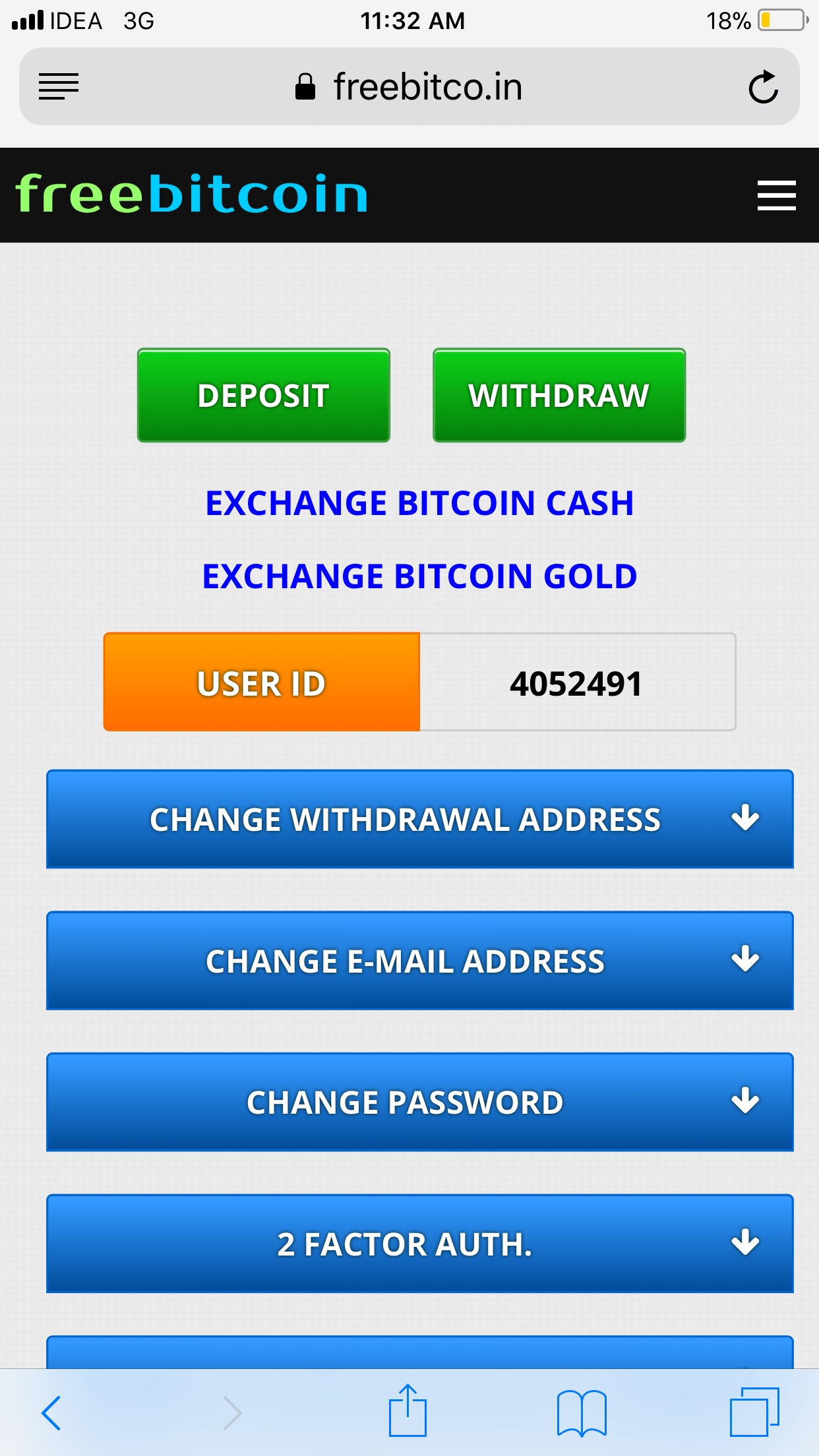The image size is (819, 1456).
Task: Open Safari bookmarks
Action: [581, 1412]
